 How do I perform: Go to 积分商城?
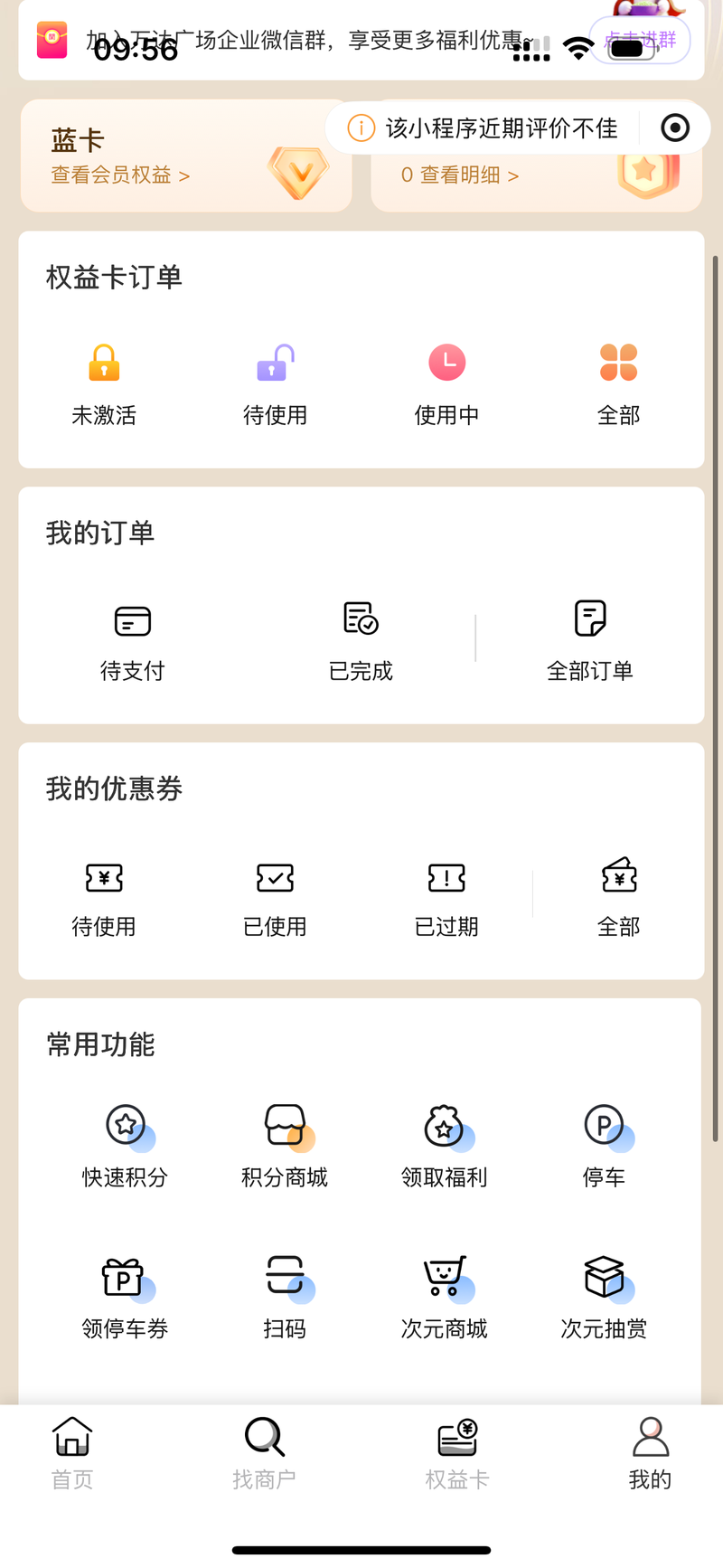(x=285, y=1146)
